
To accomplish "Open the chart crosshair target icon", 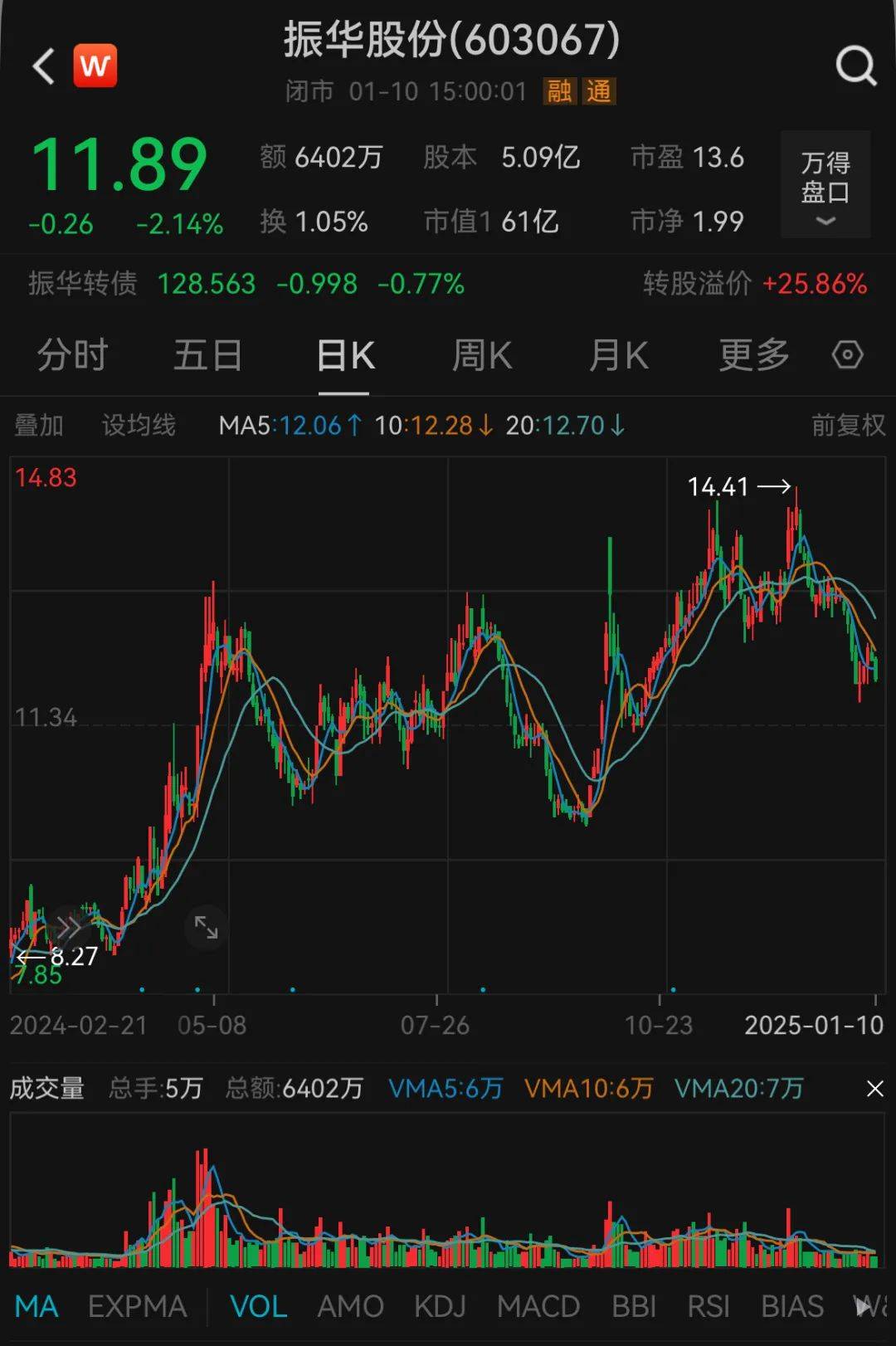I will [848, 354].
